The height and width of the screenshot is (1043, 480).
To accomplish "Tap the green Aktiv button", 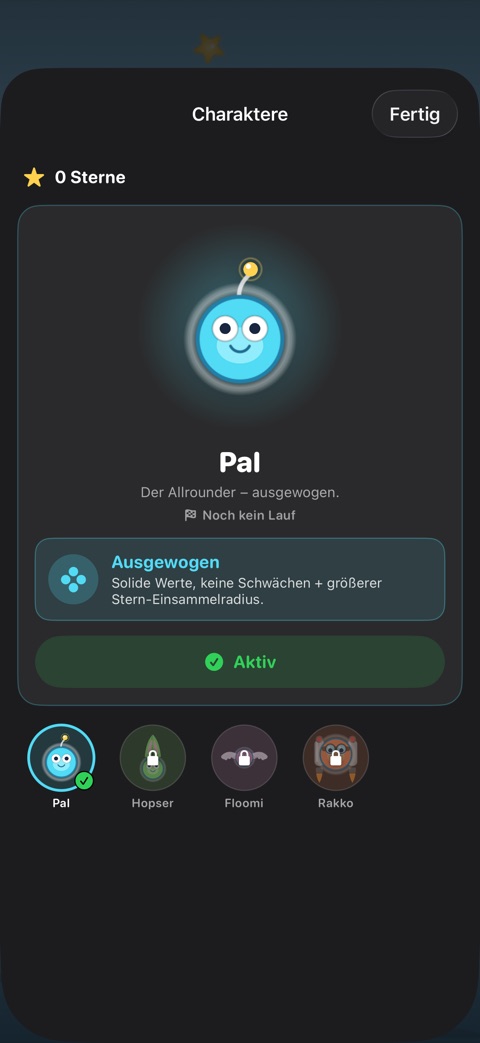I will (x=240, y=662).
